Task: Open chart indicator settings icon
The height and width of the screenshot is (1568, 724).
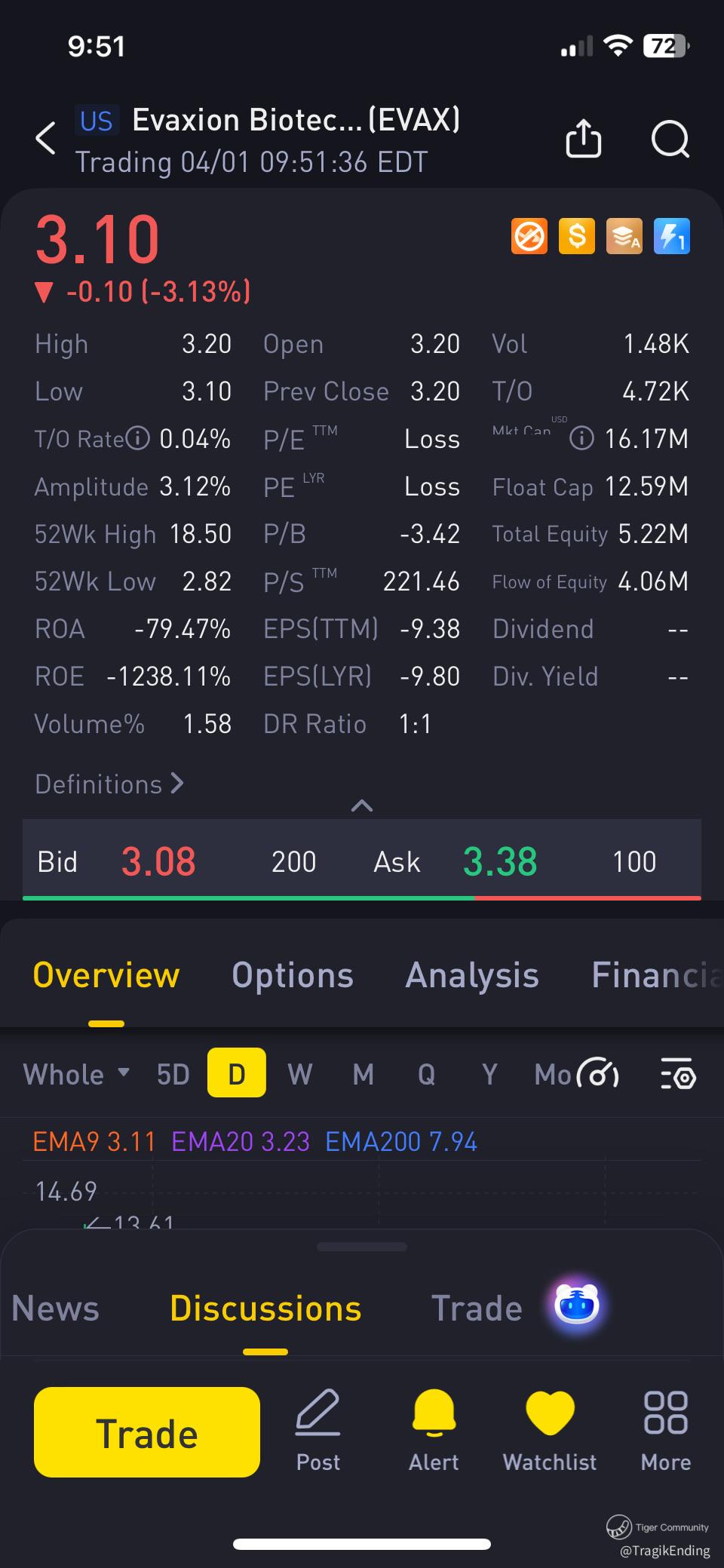Action: point(678,1074)
